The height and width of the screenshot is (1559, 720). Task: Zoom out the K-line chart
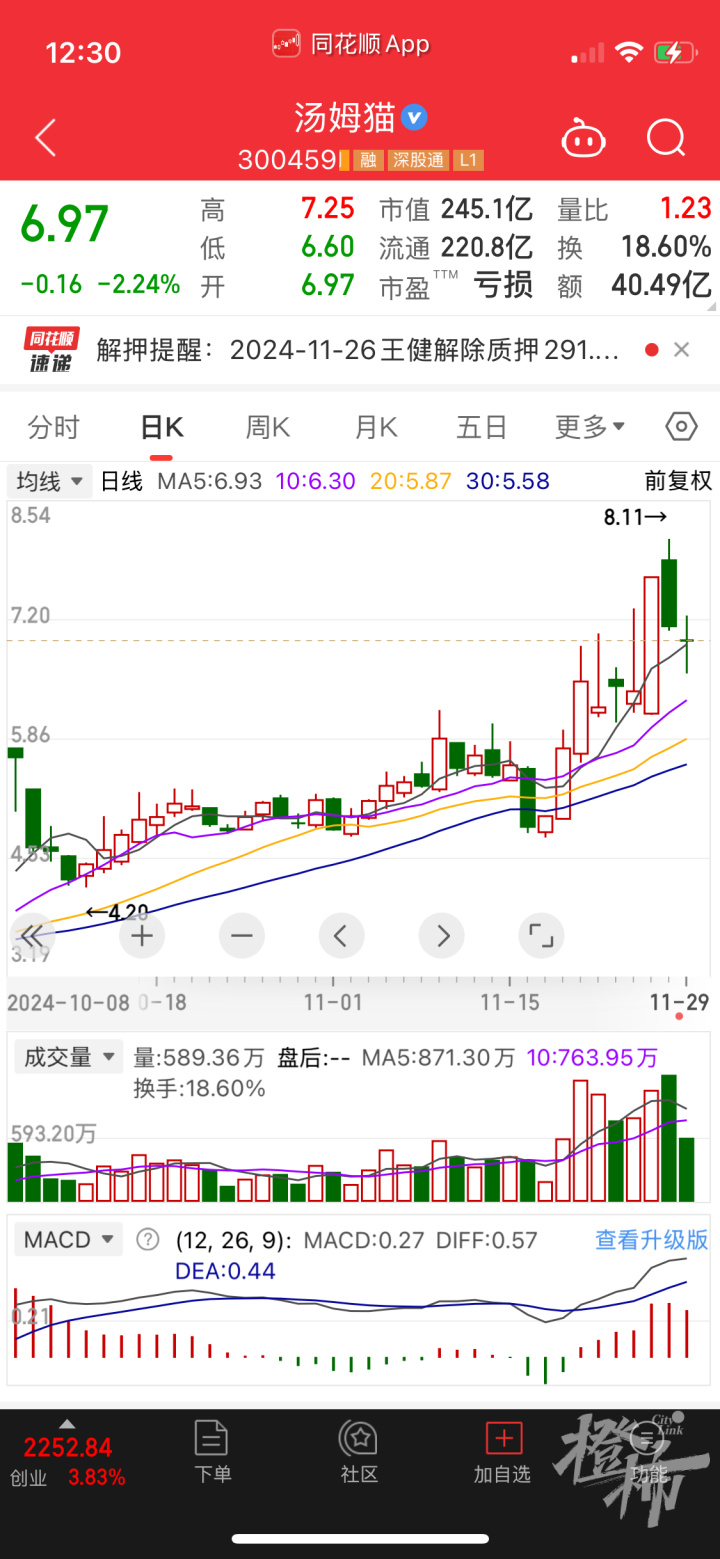point(242,937)
